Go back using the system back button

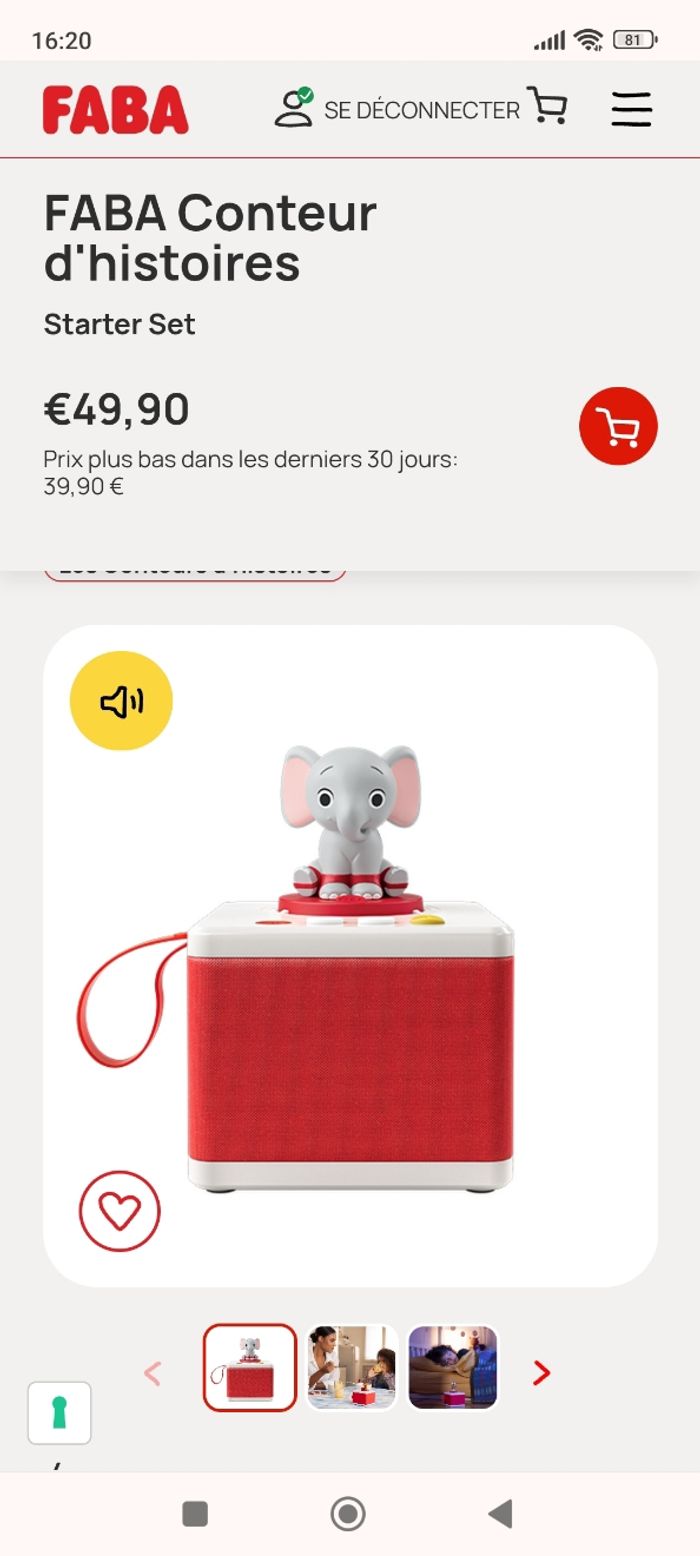(500, 1514)
